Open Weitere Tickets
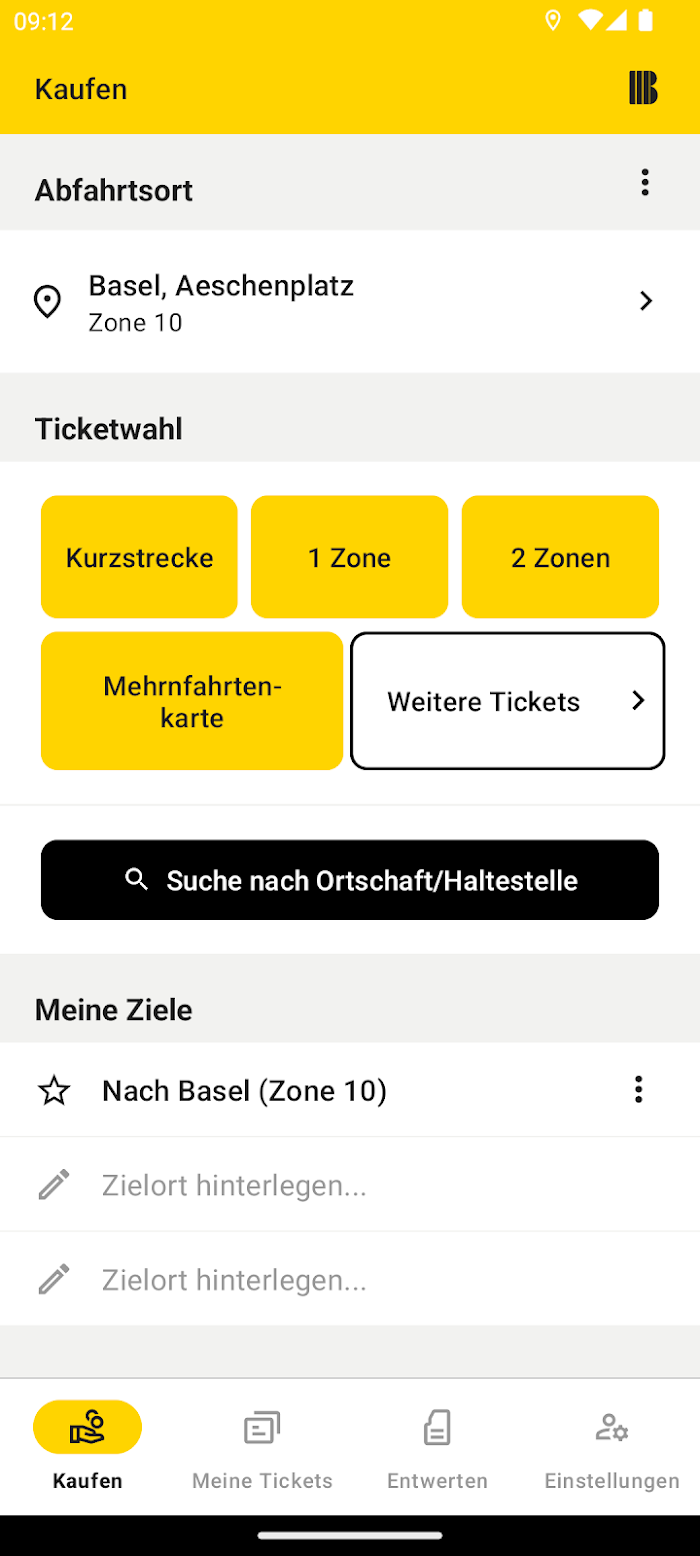Screen dimensions: 700x1556 click(x=508, y=701)
